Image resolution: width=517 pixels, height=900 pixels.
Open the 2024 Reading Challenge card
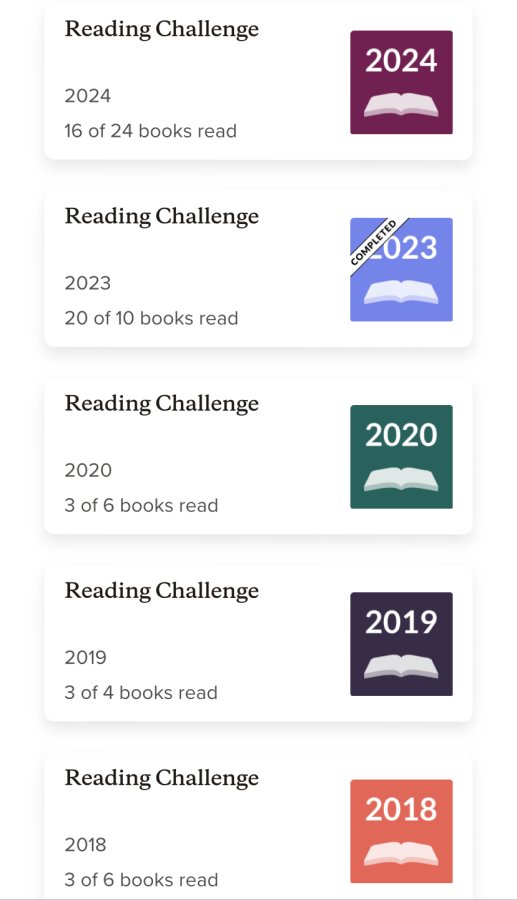click(258, 82)
